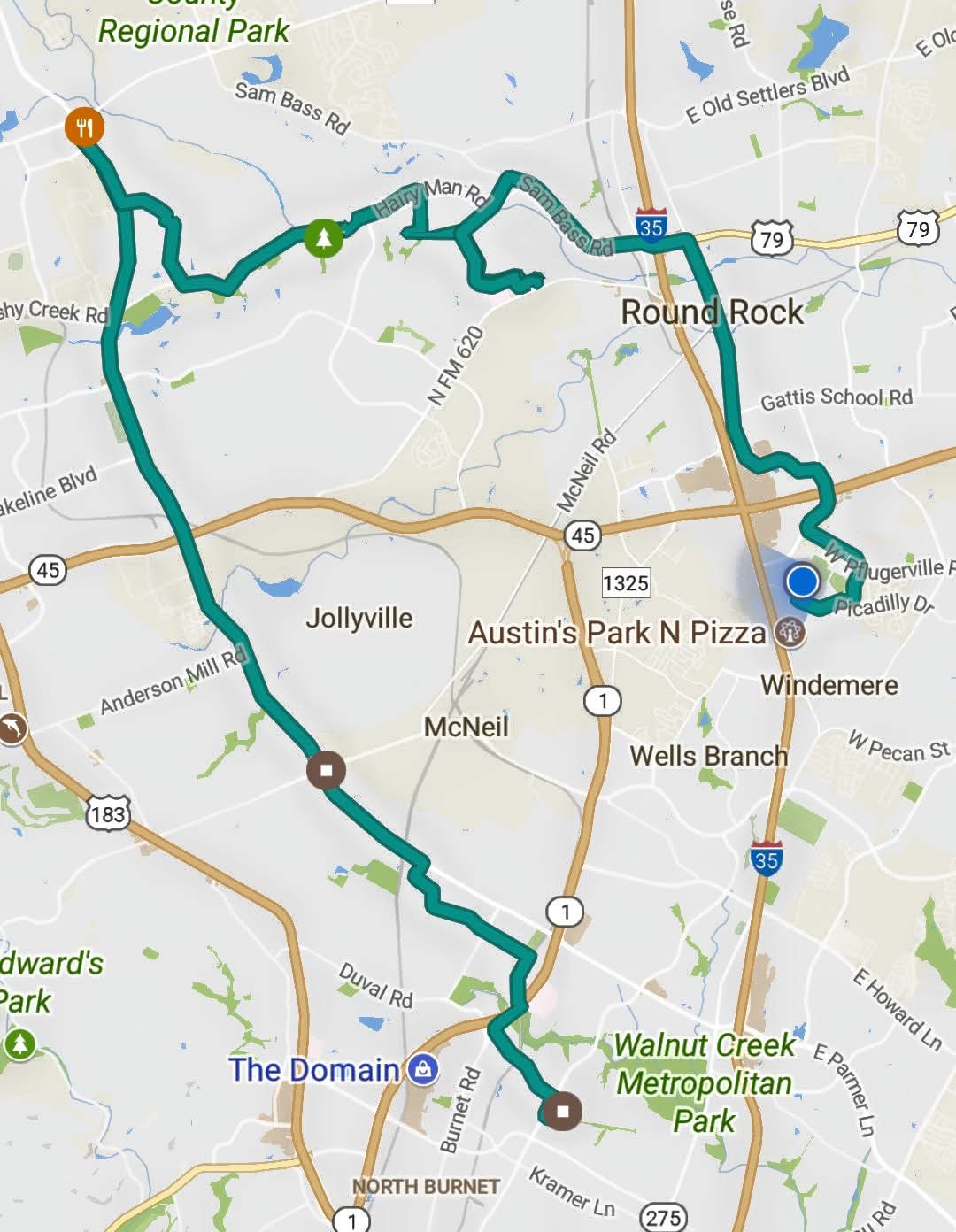Viewport: 956px width, 1232px height.
Task: Select the green park marker near Hairy Man Rd
Action: point(323,238)
